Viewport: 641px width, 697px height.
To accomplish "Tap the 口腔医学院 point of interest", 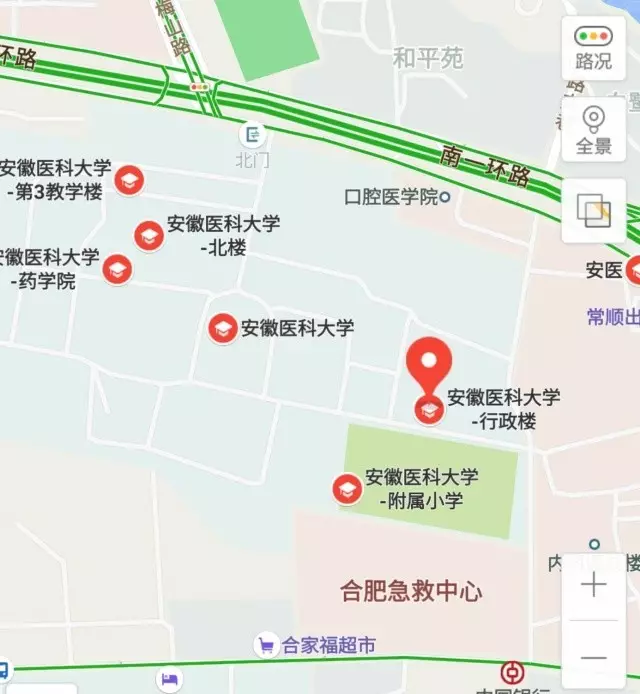I will tap(446, 198).
